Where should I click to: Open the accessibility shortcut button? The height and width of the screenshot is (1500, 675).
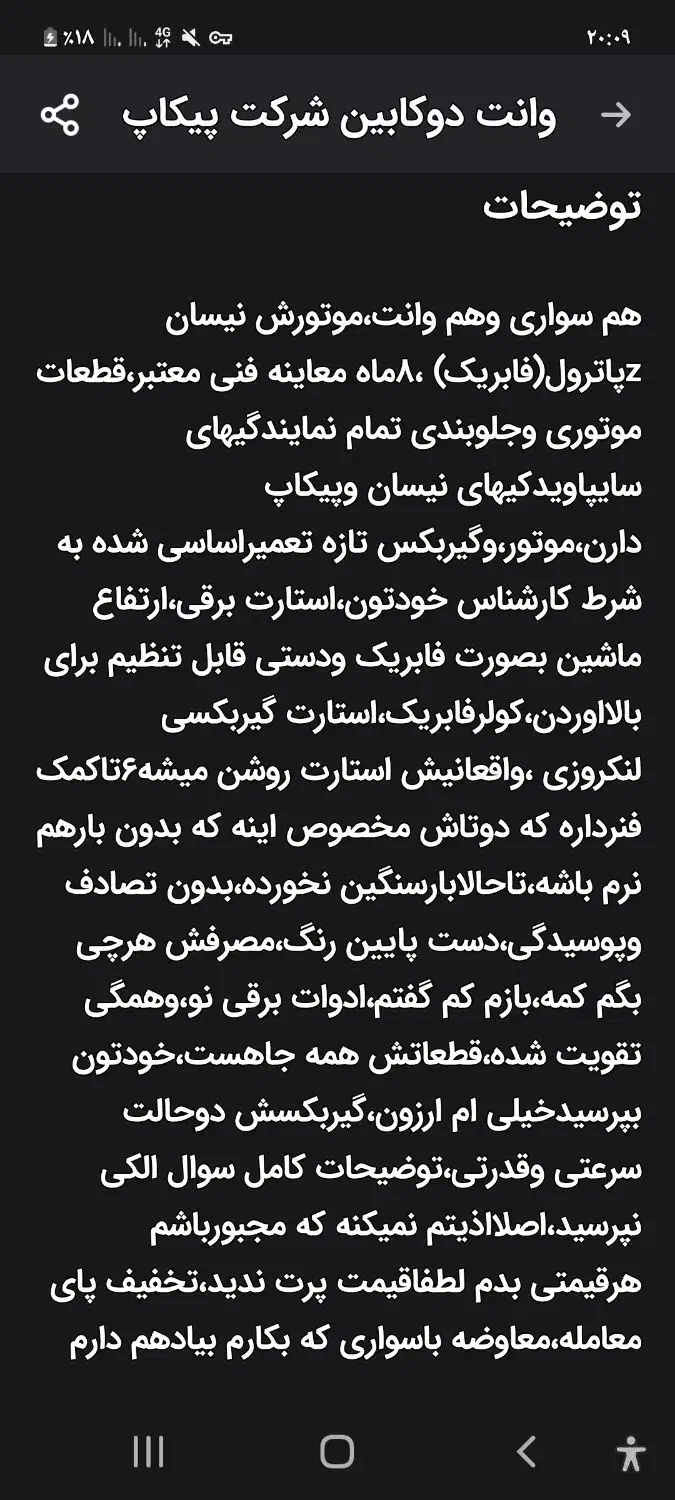(x=631, y=1452)
